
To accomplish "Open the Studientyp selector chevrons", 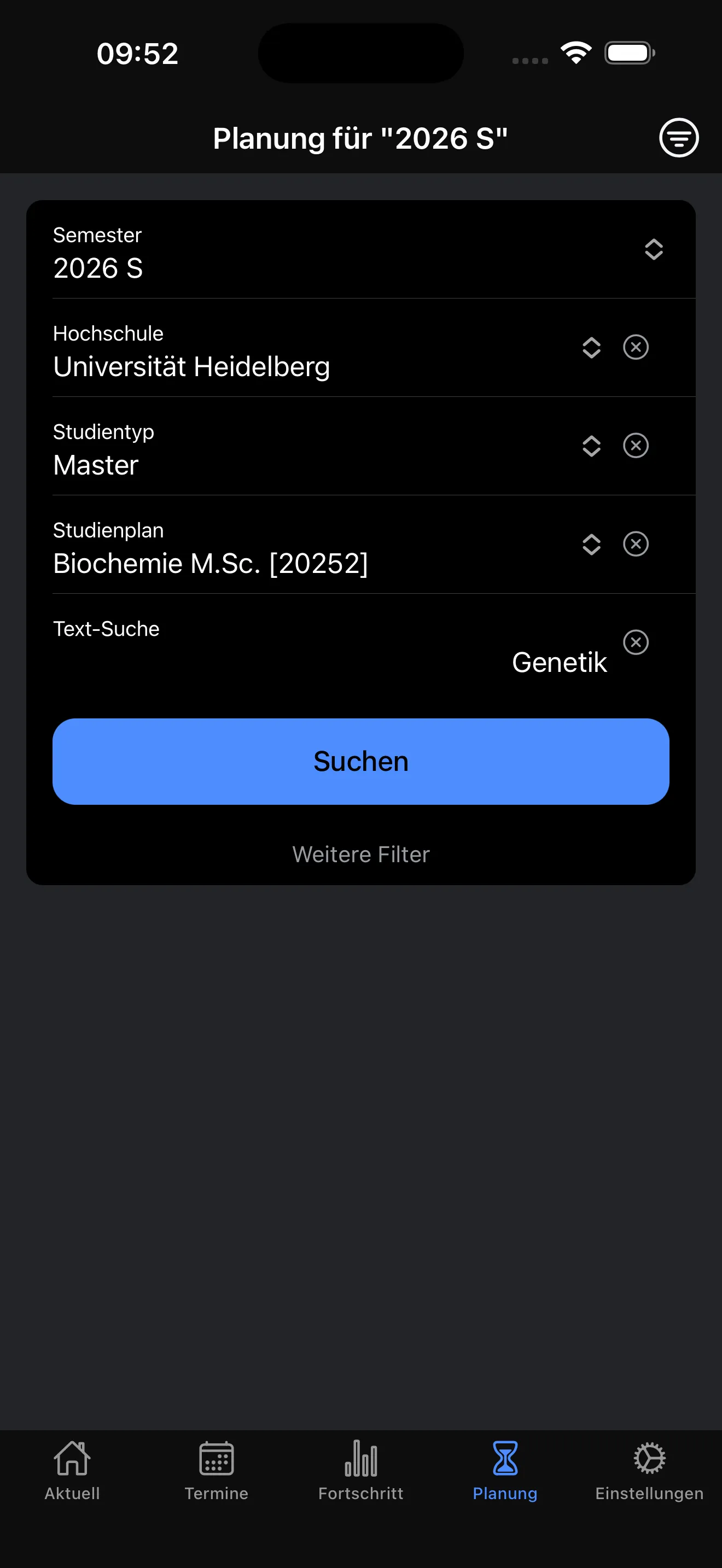I will pyautogui.click(x=591, y=446).
